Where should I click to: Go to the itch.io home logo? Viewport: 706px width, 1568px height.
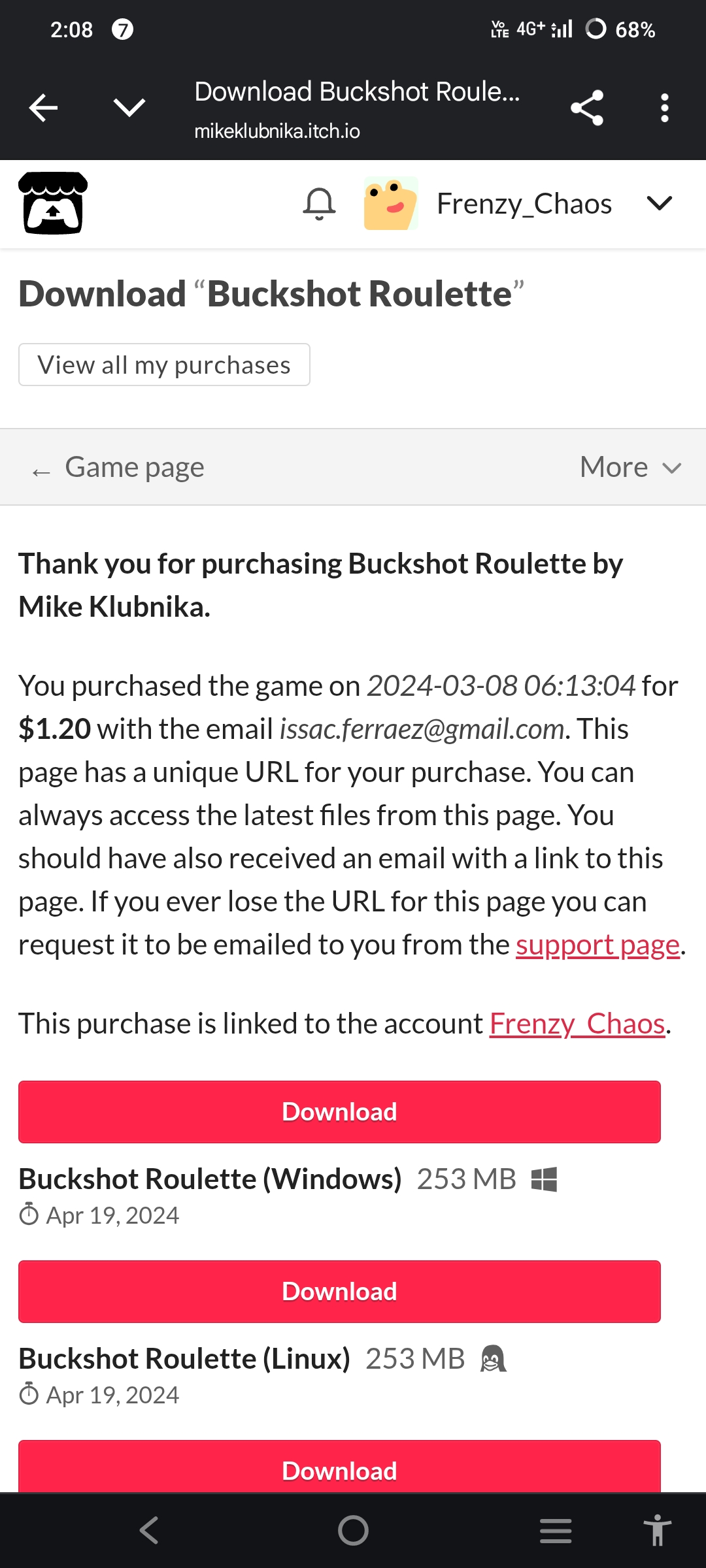pyautogui.click(x=53, y=203)
